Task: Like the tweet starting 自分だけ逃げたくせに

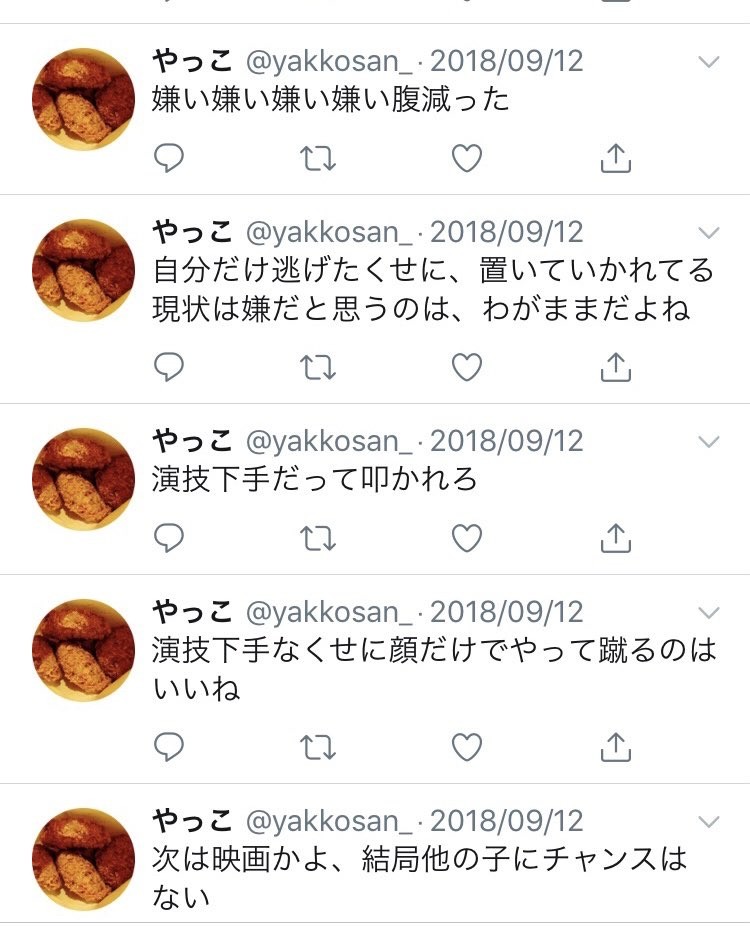Action: pyautogui.click(x=467, y=368)
